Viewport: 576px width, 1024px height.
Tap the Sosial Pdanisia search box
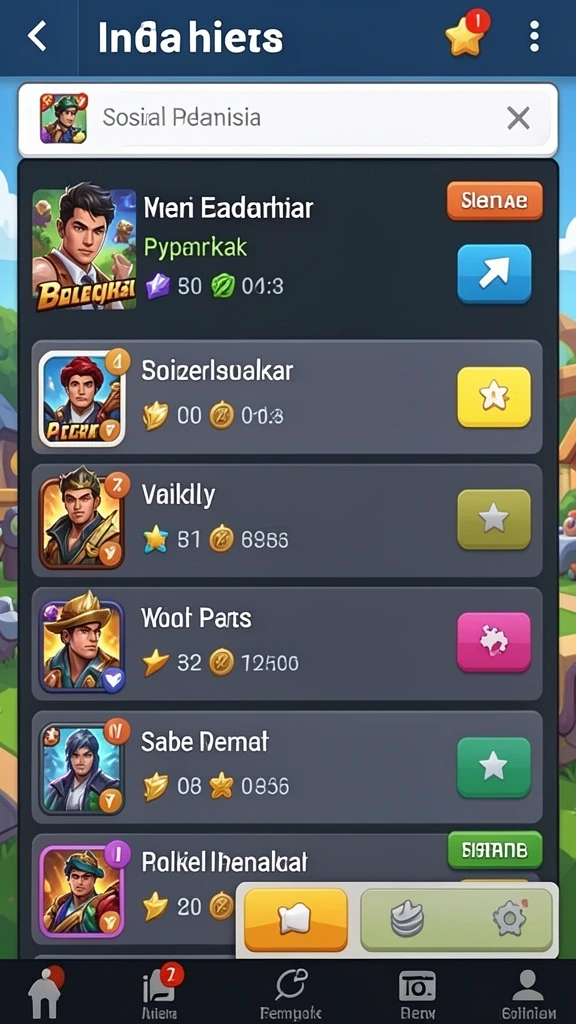pos(288,119)
